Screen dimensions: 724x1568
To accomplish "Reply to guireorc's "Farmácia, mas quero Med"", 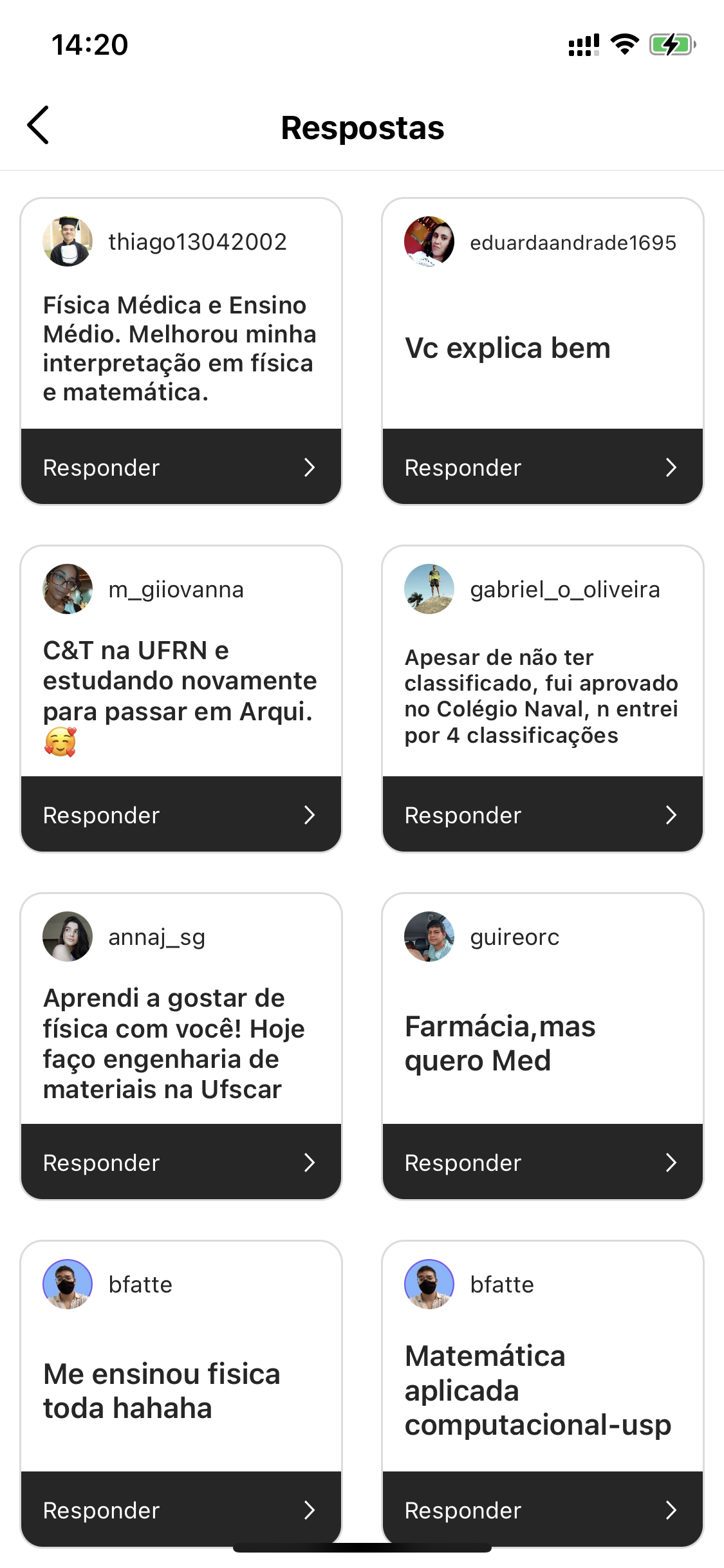I will click(x=543, y=1162).
